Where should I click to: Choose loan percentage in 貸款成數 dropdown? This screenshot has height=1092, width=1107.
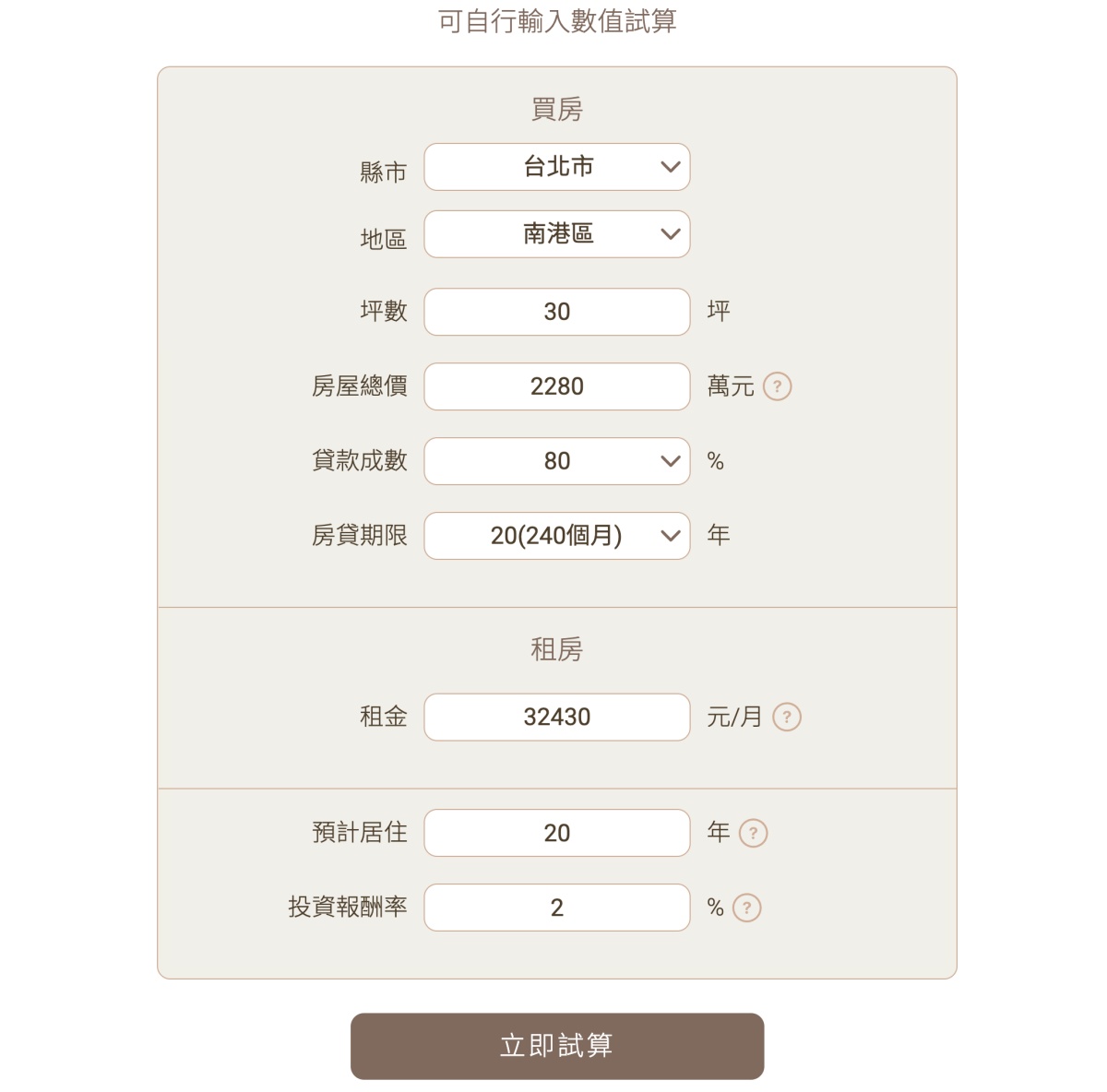[x=556, y=461]
